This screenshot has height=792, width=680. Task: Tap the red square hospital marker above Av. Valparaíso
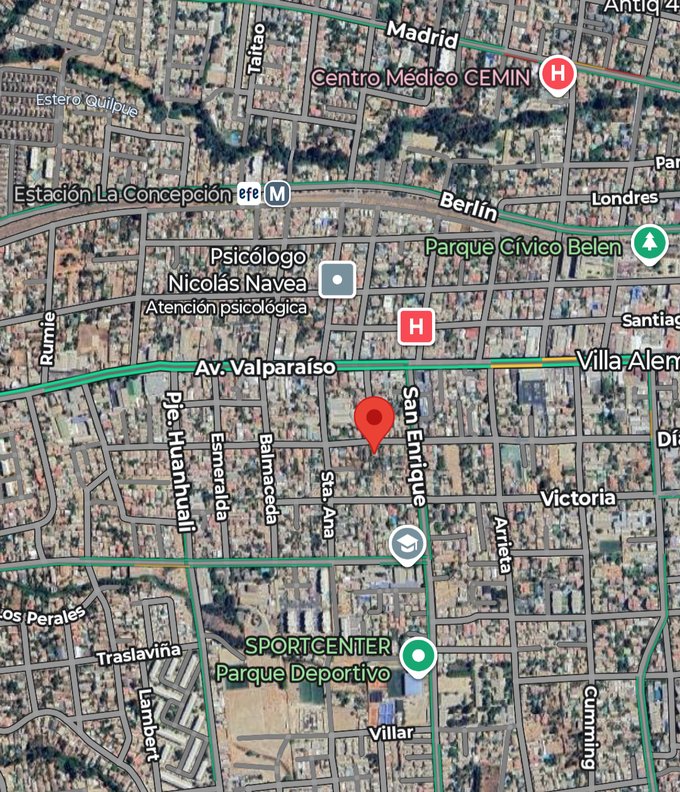pos(416,326)
